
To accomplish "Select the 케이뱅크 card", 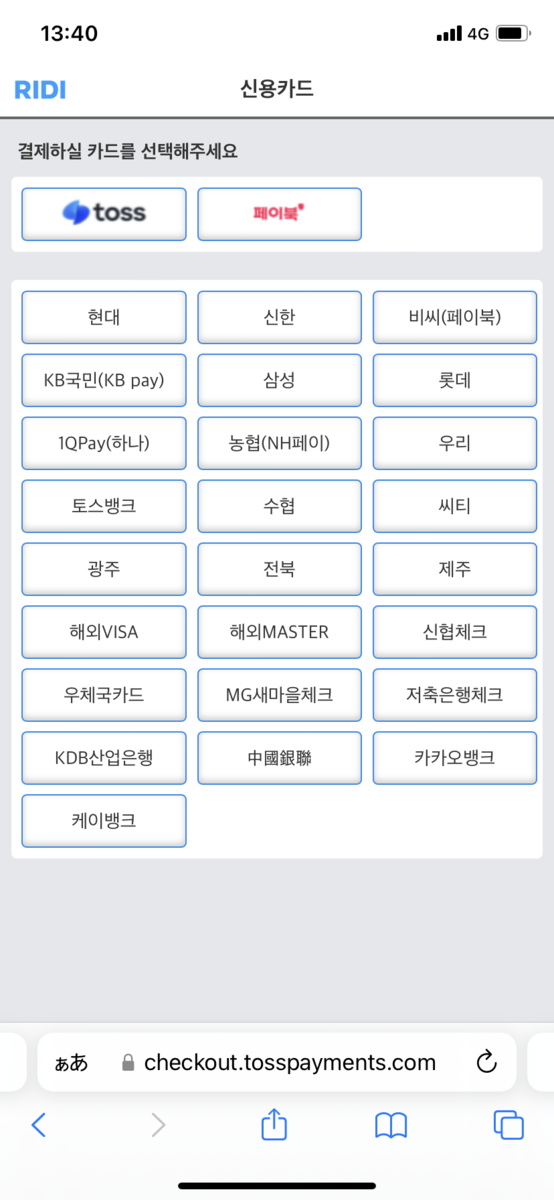I will (104, 822).
